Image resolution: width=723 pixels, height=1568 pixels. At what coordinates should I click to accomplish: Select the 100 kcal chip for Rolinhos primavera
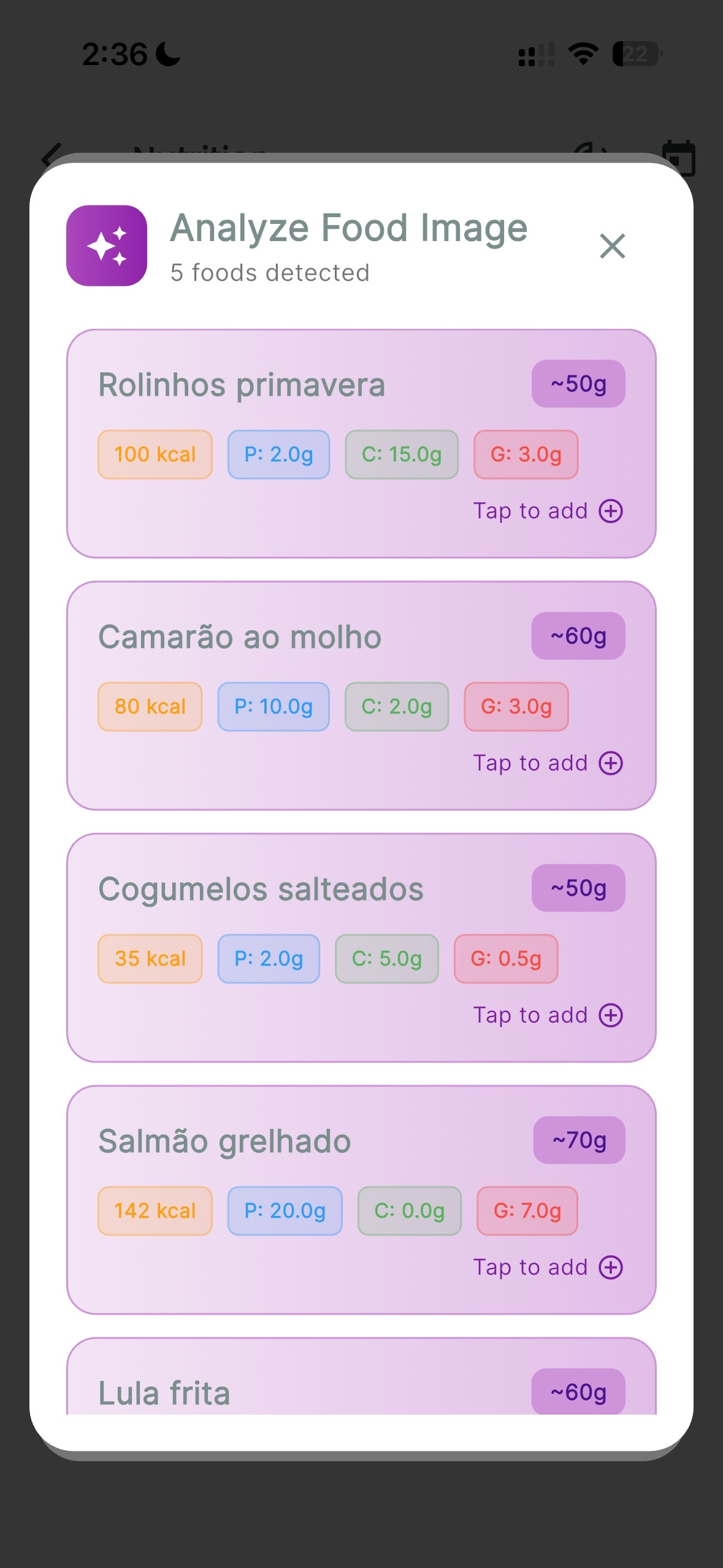coord(154,454)
